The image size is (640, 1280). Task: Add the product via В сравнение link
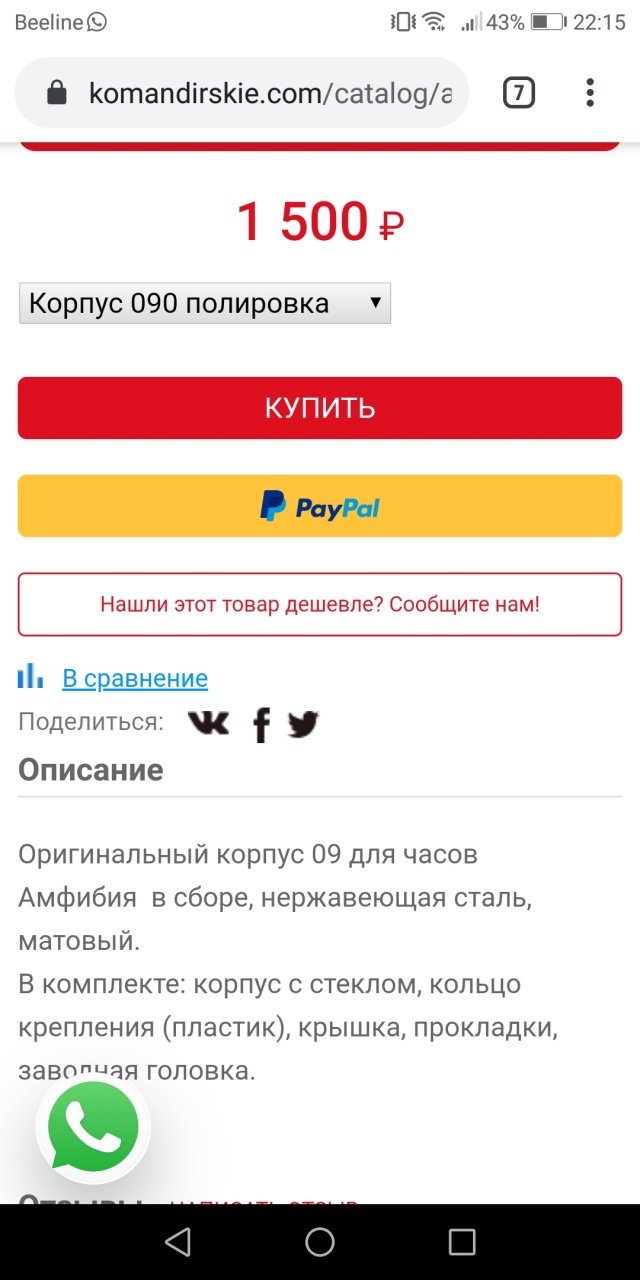135,679
